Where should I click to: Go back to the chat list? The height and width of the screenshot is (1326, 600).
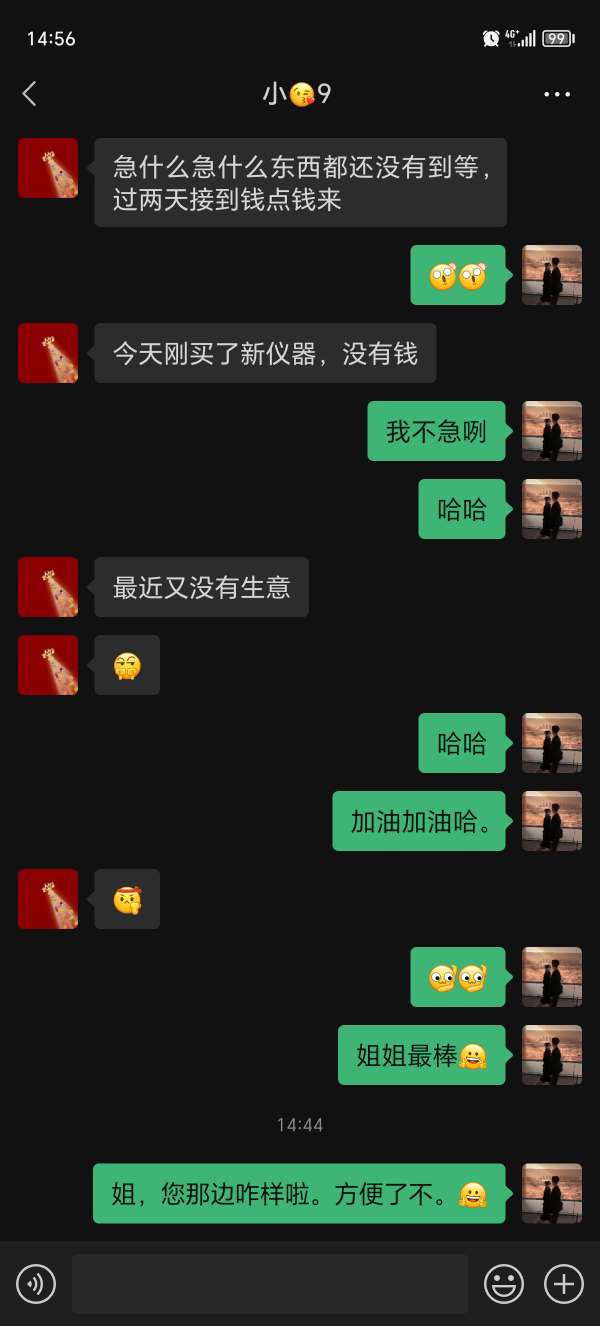click(29, 94)
